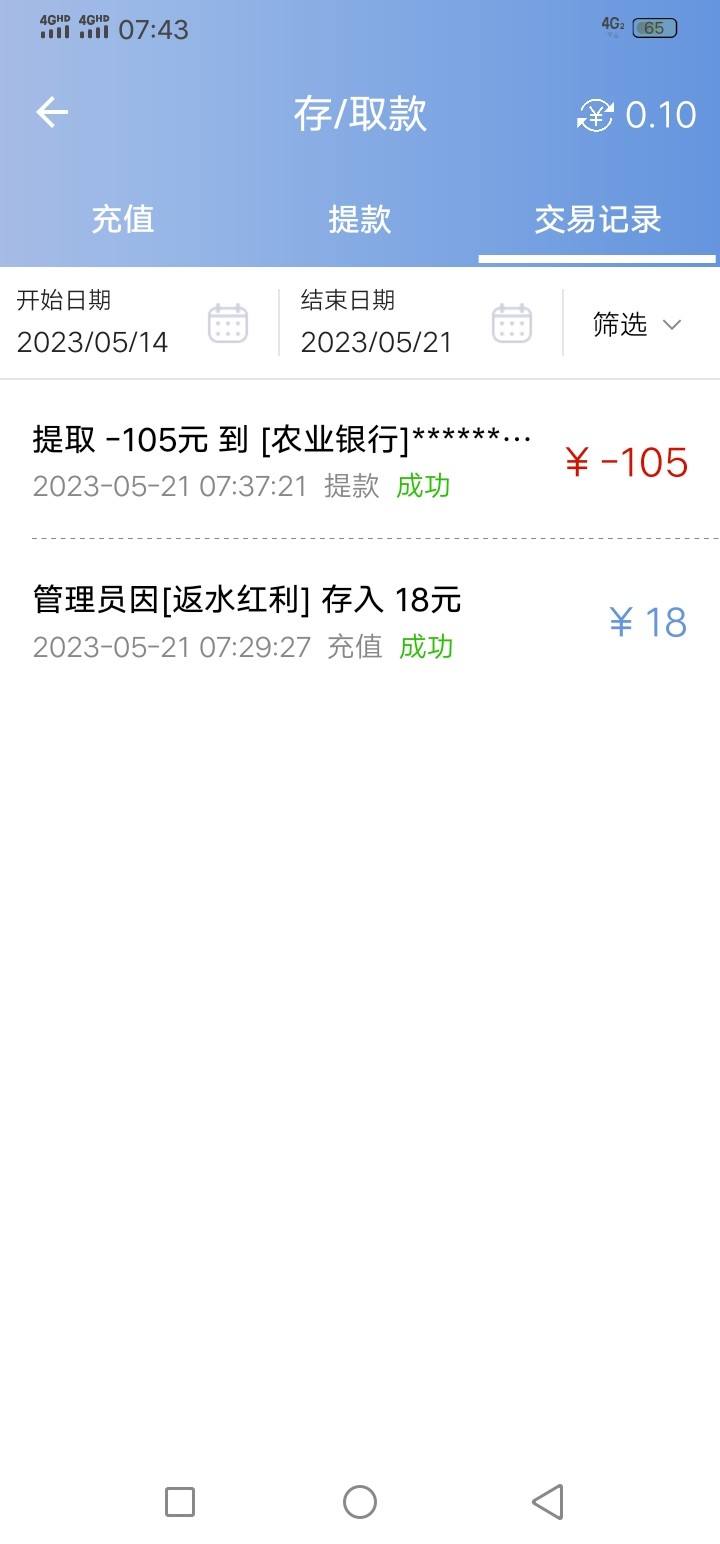
Task: Open recent apps with the square button
Action: point(180,1501)
